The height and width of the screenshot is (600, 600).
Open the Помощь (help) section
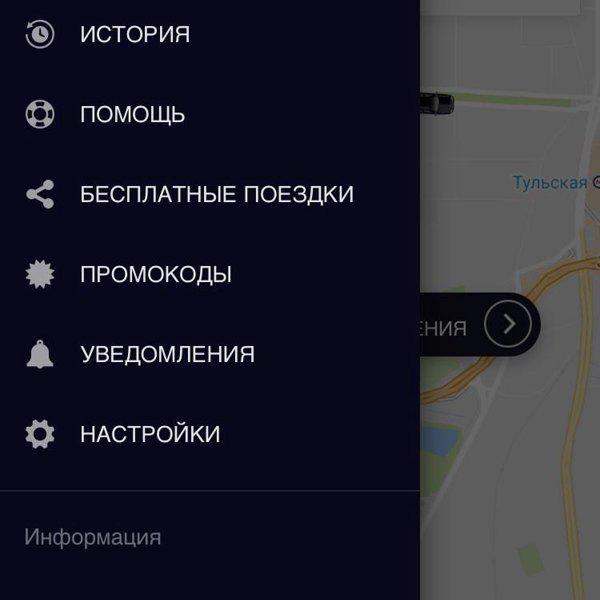coord(132,114)
